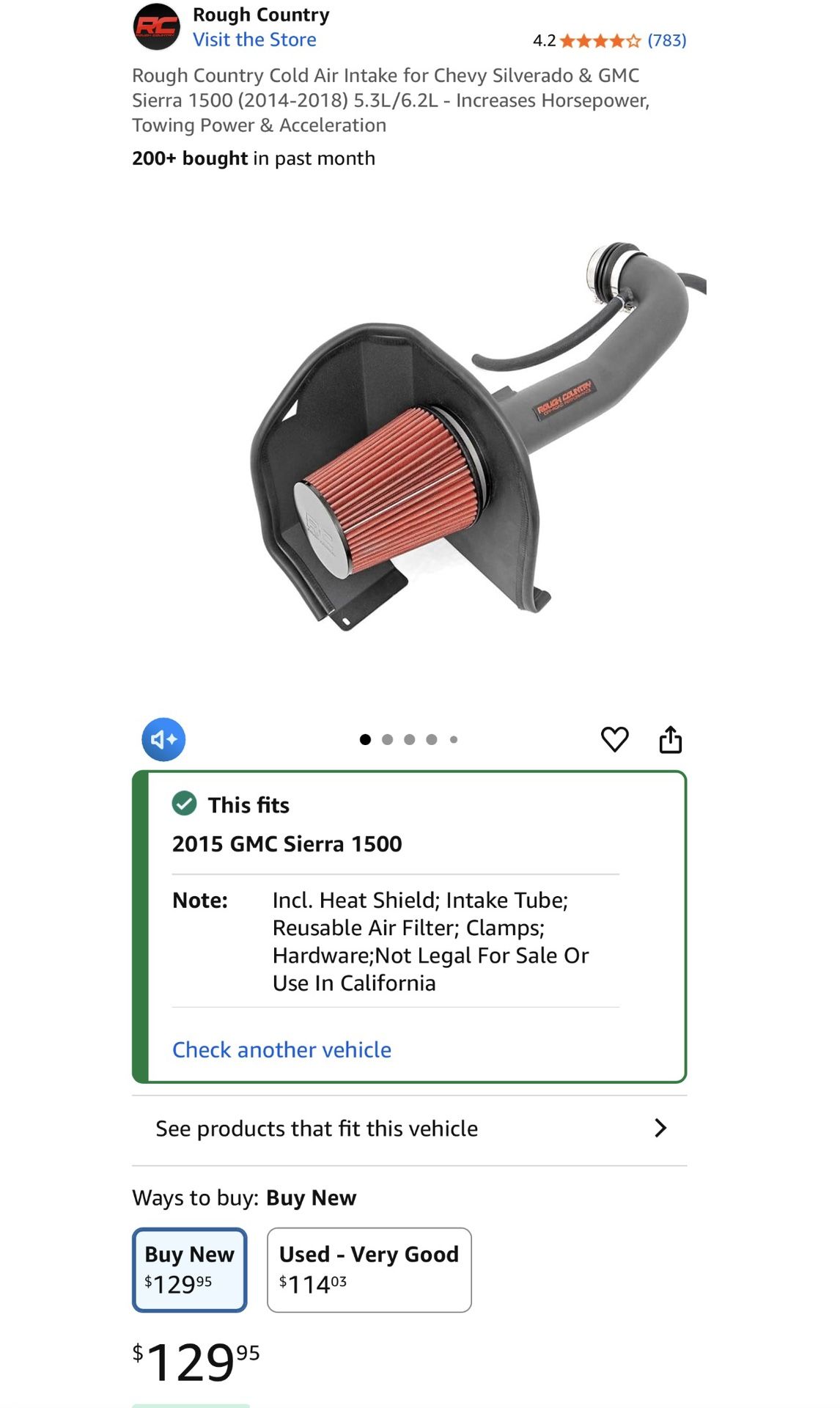Jump to the second image dot
The width and height of the screenshot is (840, 1408).
click(x=388, y=739)
